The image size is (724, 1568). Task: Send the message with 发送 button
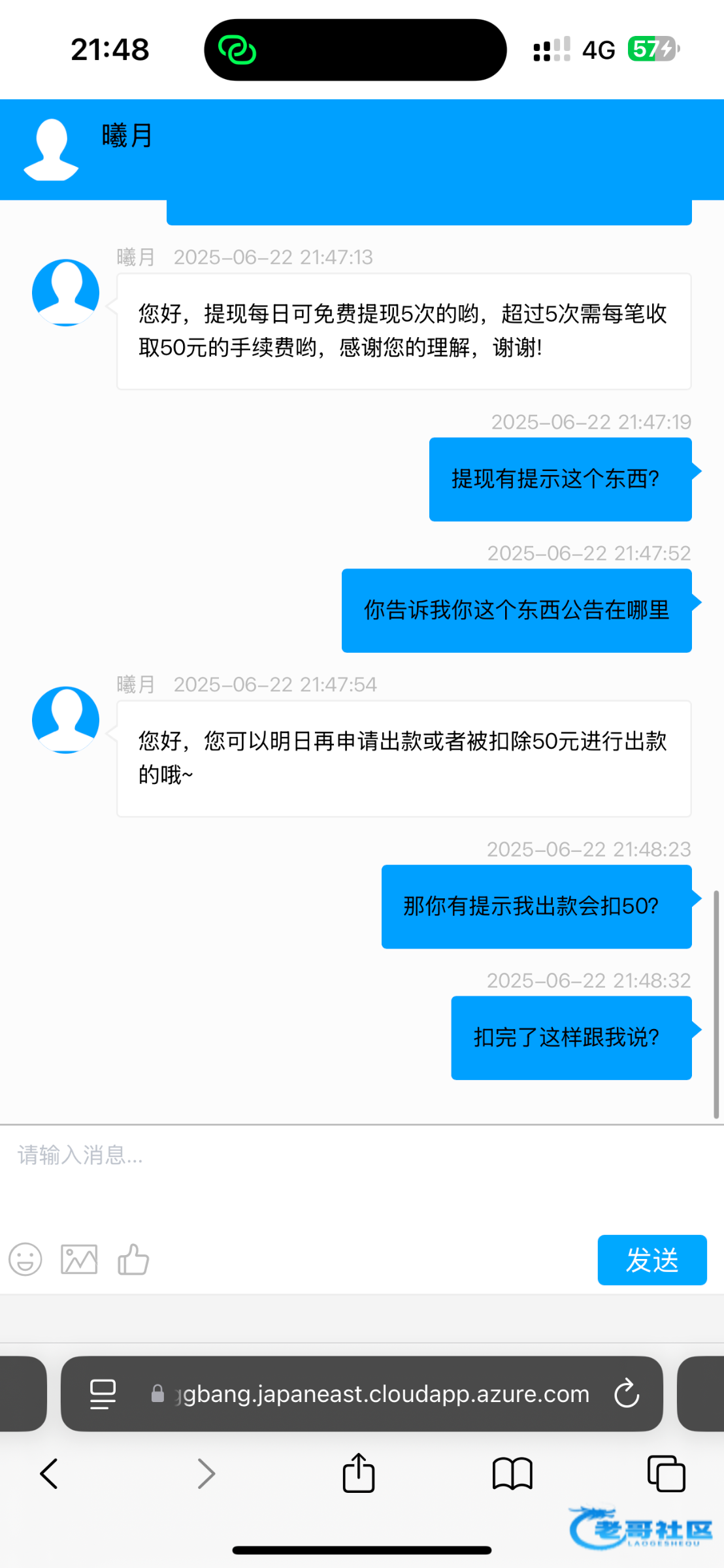(x=651, y=1260)
